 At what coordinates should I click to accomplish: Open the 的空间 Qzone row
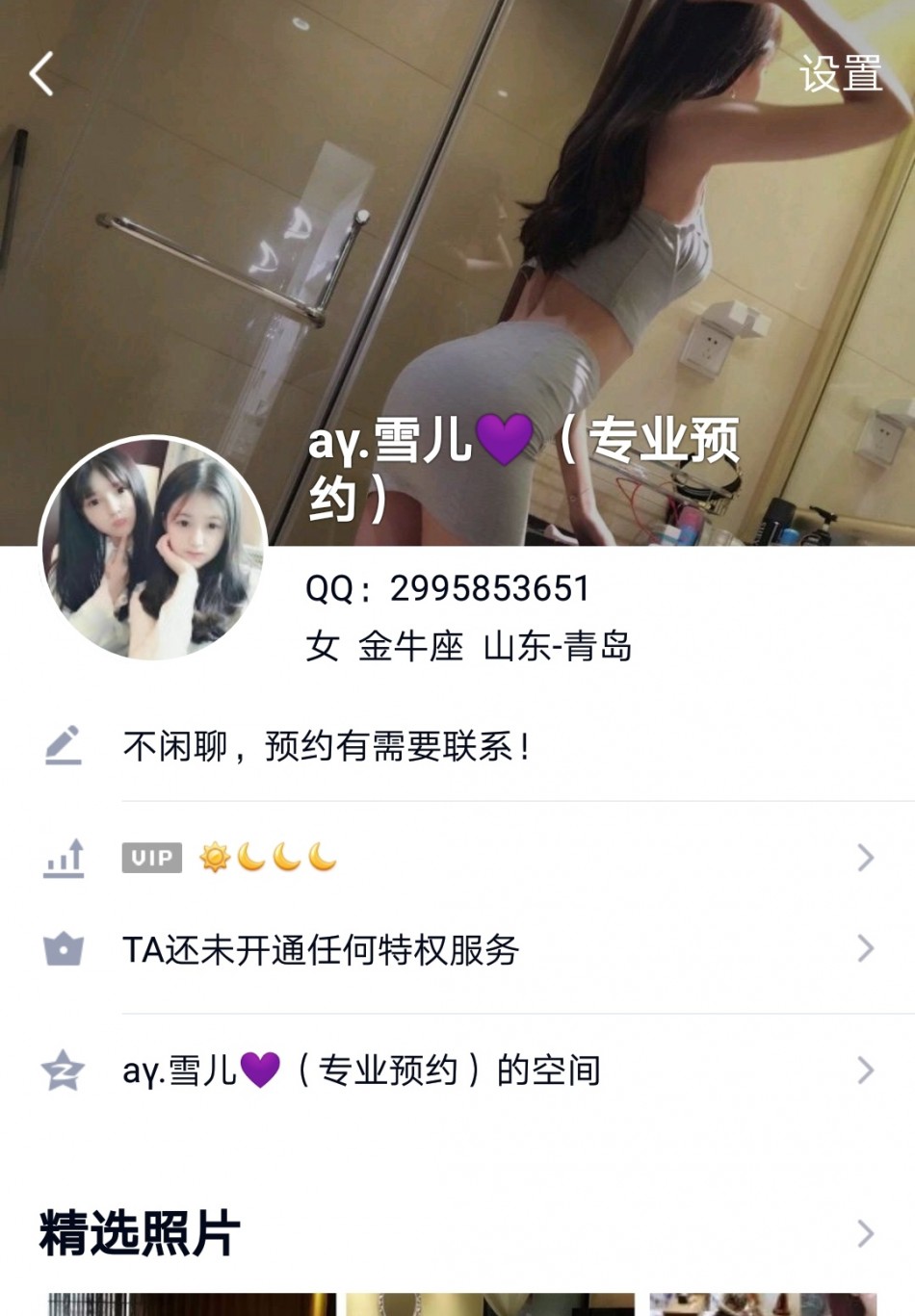pos(482,1070)
